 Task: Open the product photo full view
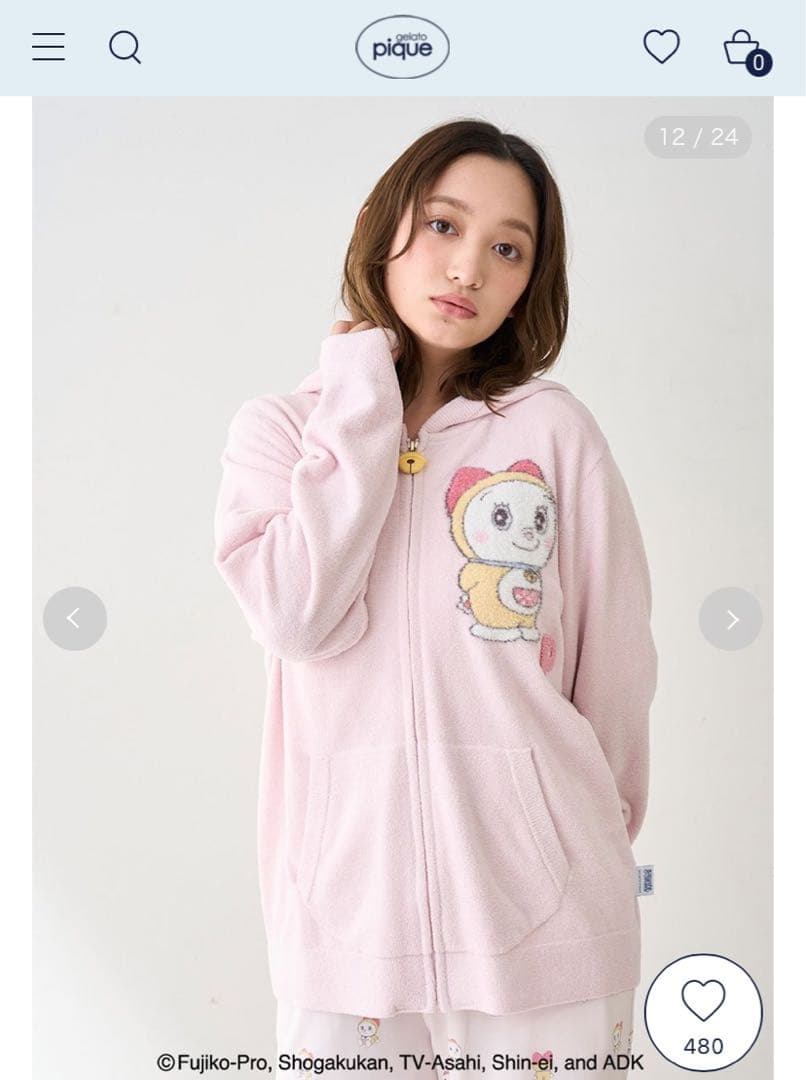coord(400,600)
